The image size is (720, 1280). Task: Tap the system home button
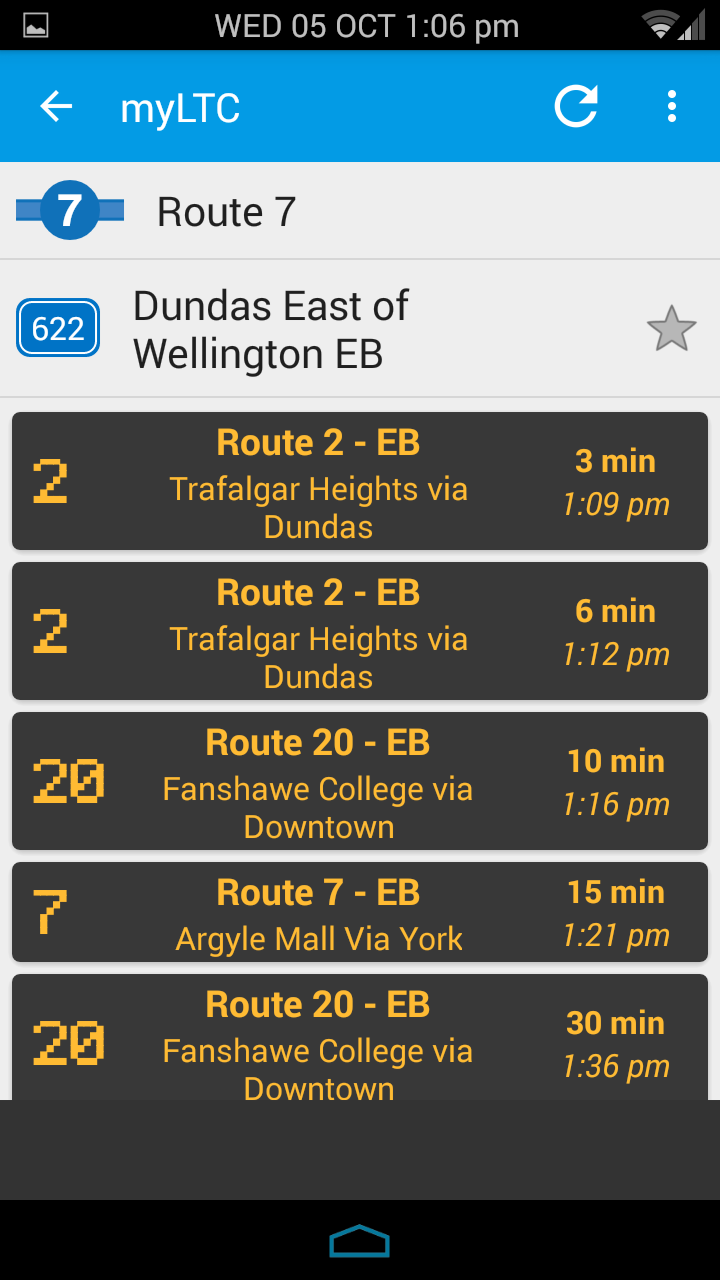click(x=360, y=1241)
